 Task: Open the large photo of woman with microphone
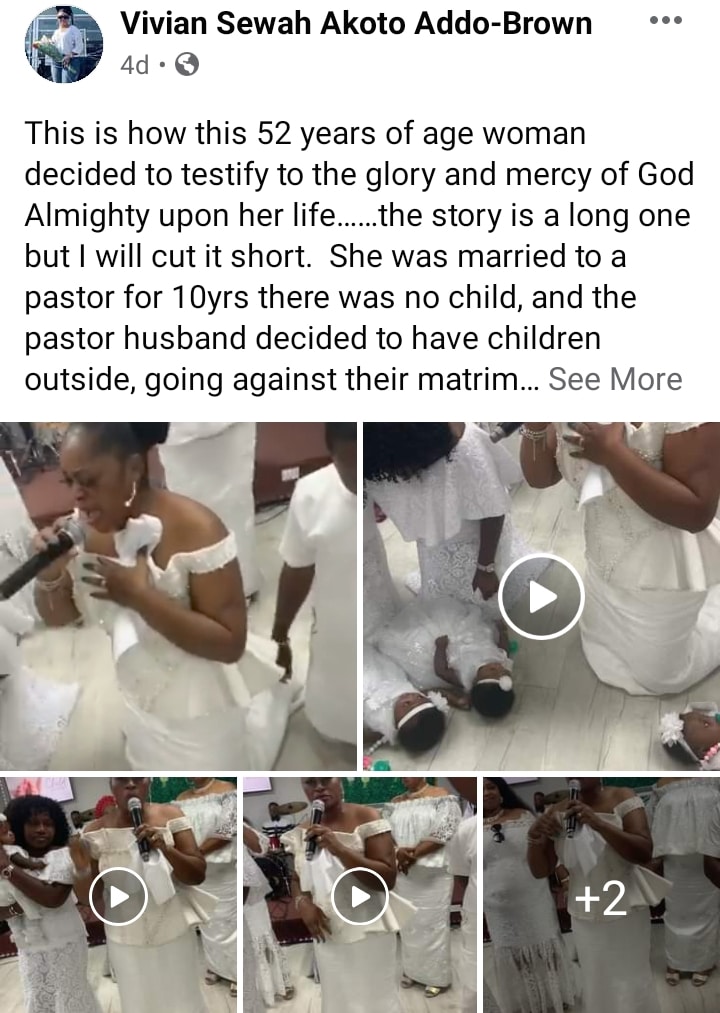click(178, 596)
